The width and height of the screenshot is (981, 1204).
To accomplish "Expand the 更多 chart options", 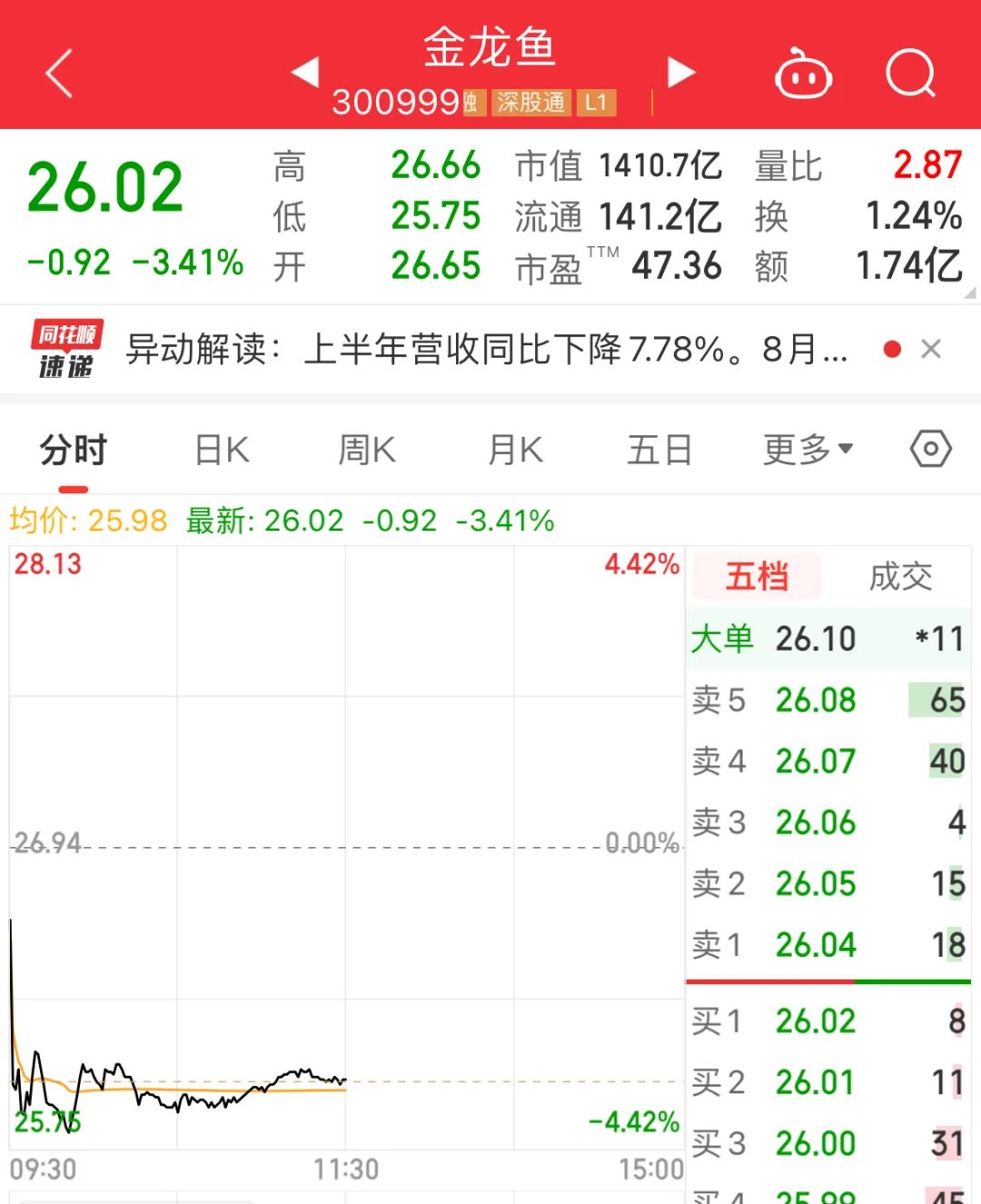I will [808, 449].
